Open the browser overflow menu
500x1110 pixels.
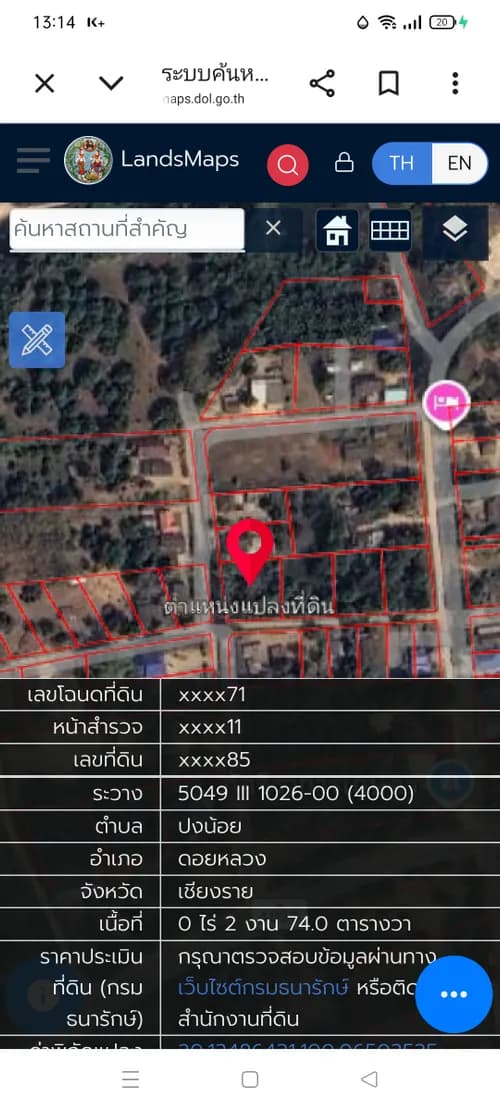click(x=455, y=84)
